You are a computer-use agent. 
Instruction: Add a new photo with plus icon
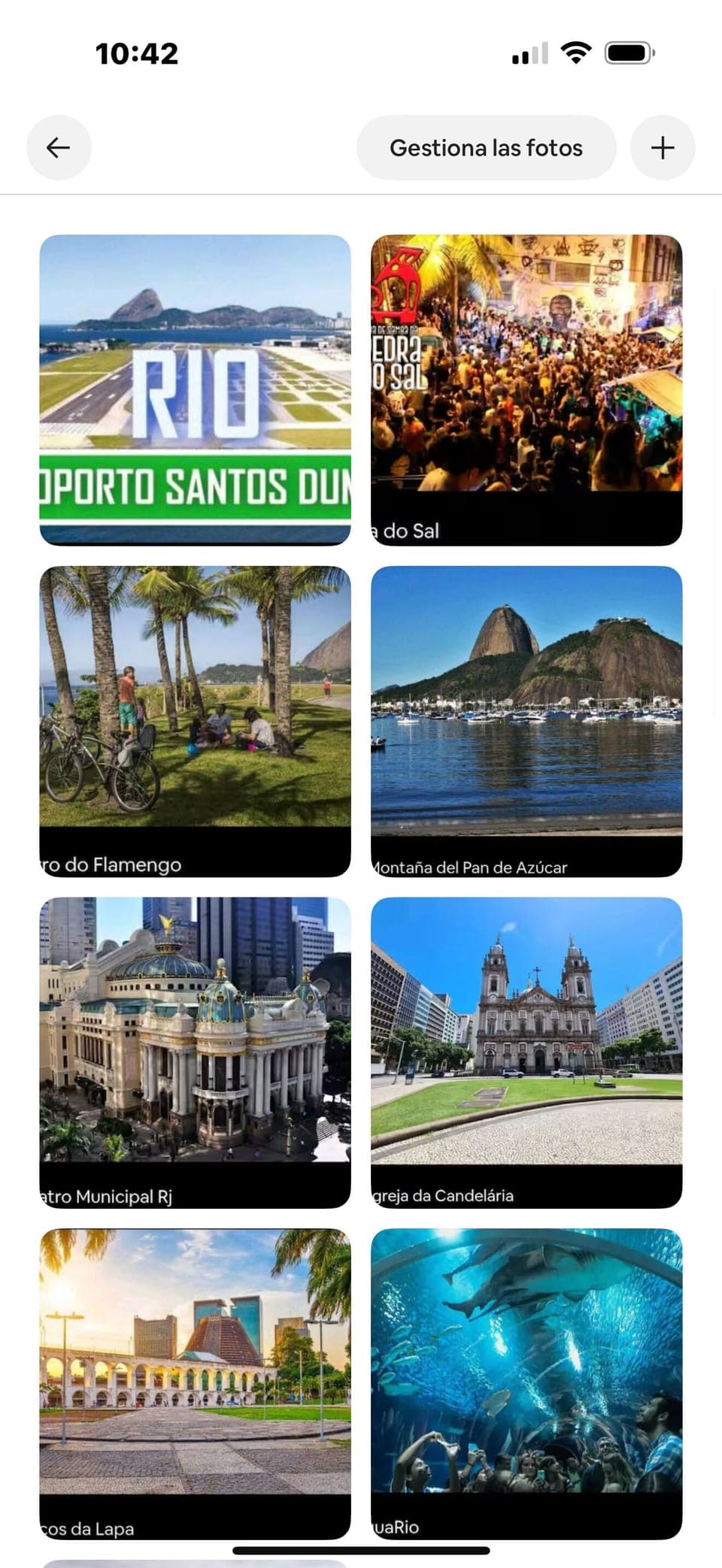662,147
